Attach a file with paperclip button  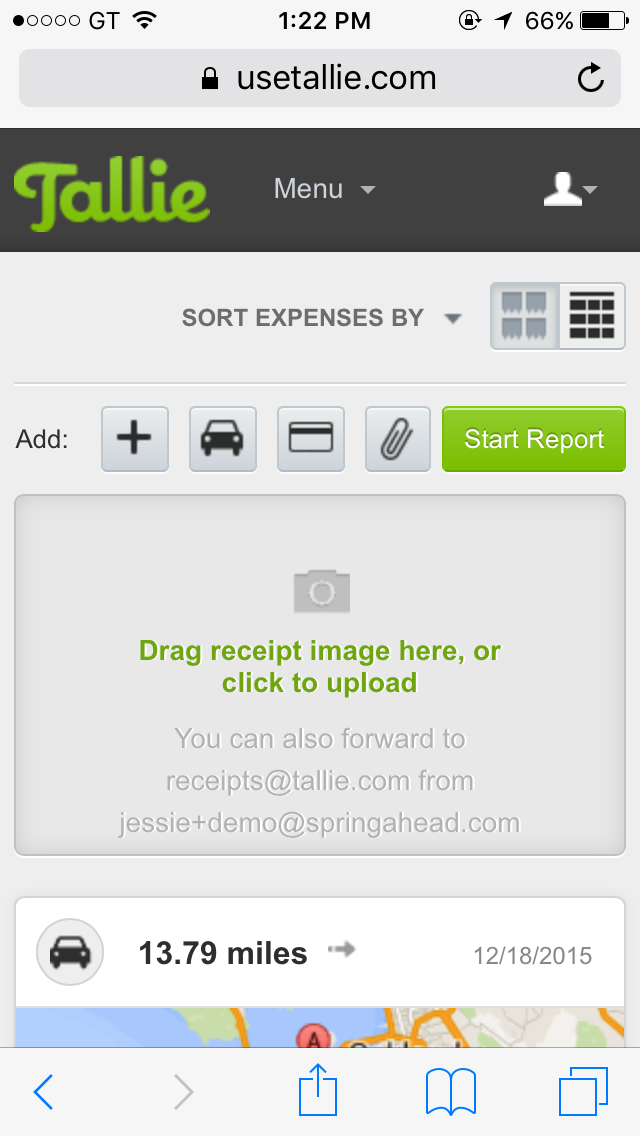(x=398, y=439)
